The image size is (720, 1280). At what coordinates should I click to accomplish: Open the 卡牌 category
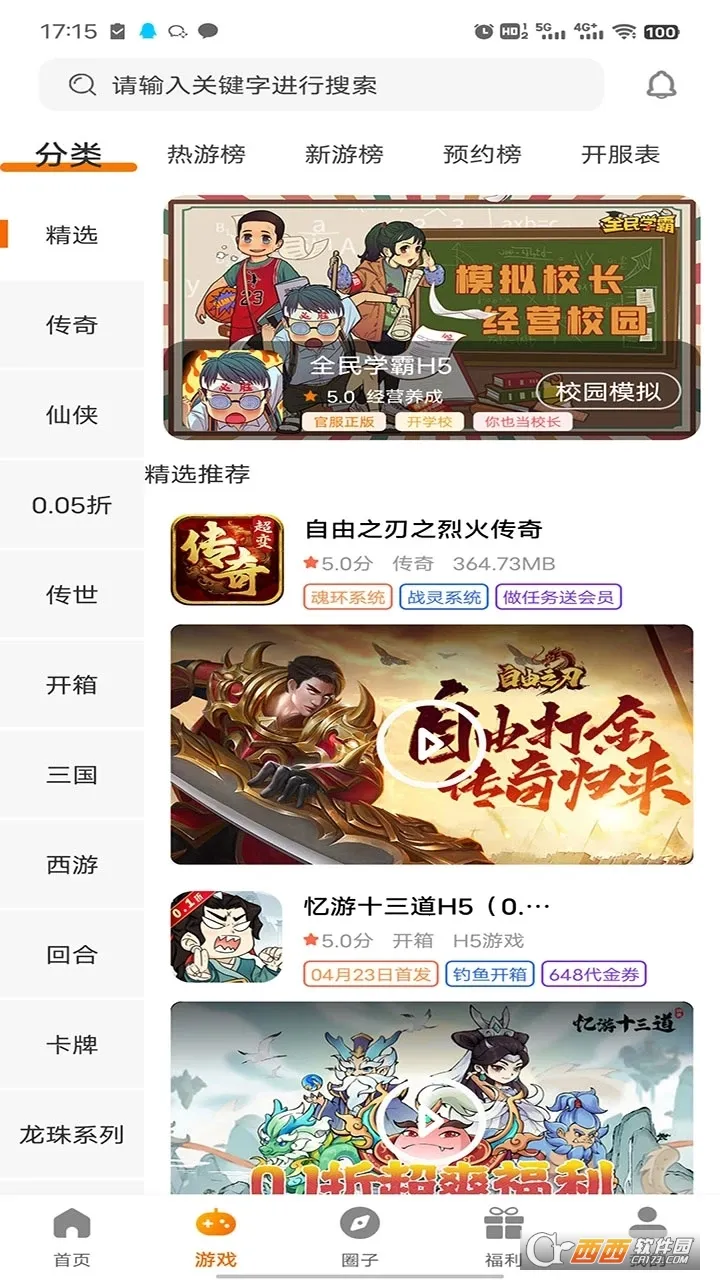72,1045
